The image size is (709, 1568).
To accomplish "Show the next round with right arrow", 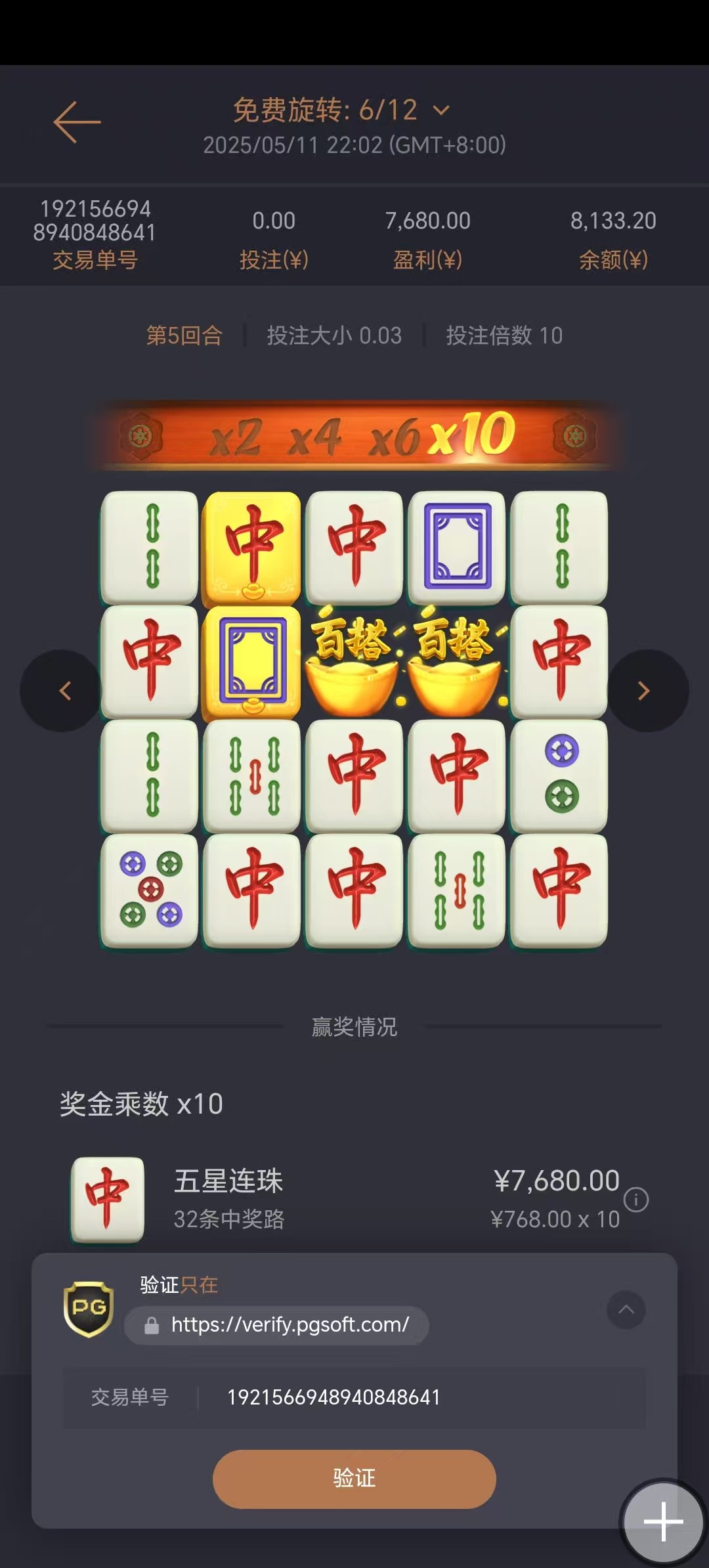I will coord(644,691).
